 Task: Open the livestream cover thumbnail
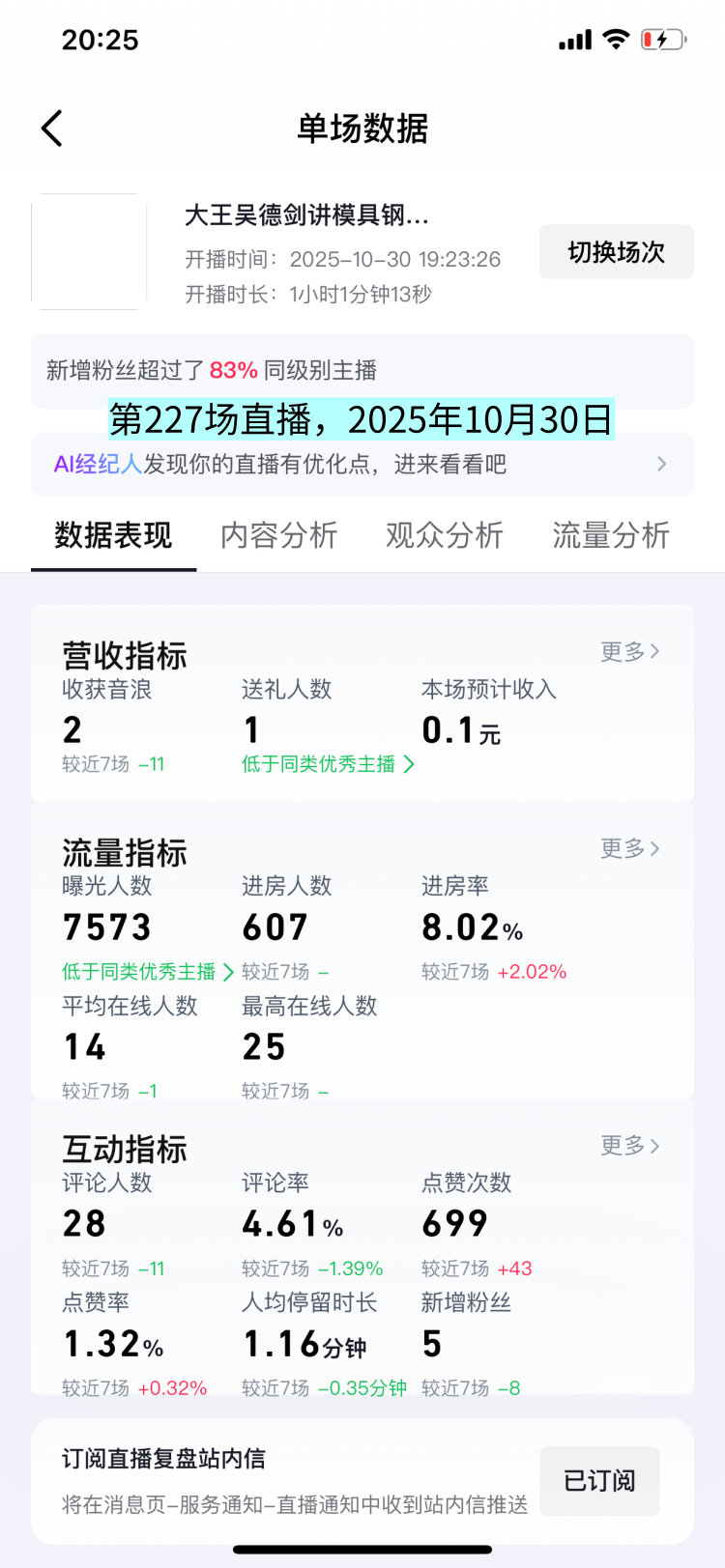coord(89,252)
